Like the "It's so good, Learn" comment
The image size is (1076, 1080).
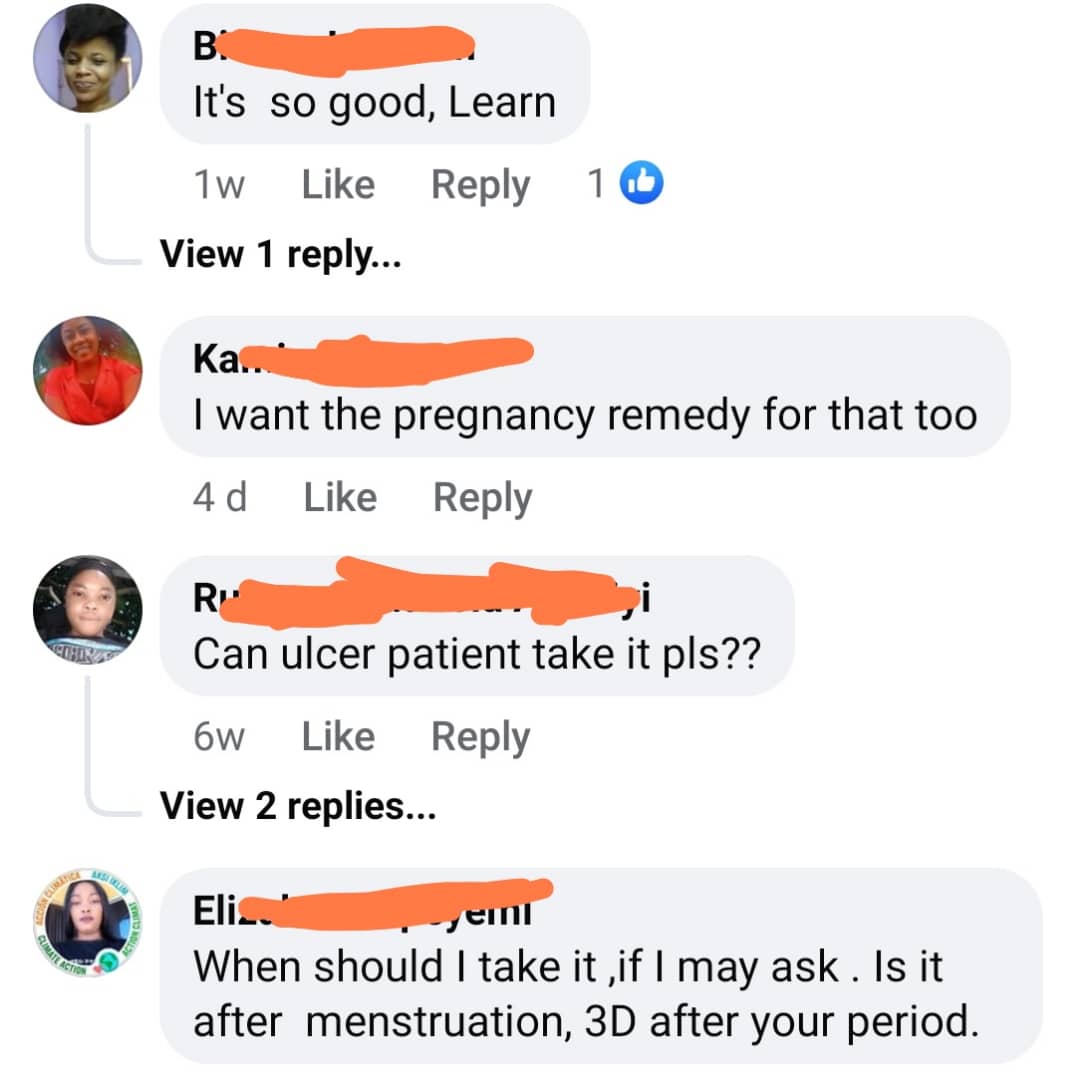(x=338, y=185)
